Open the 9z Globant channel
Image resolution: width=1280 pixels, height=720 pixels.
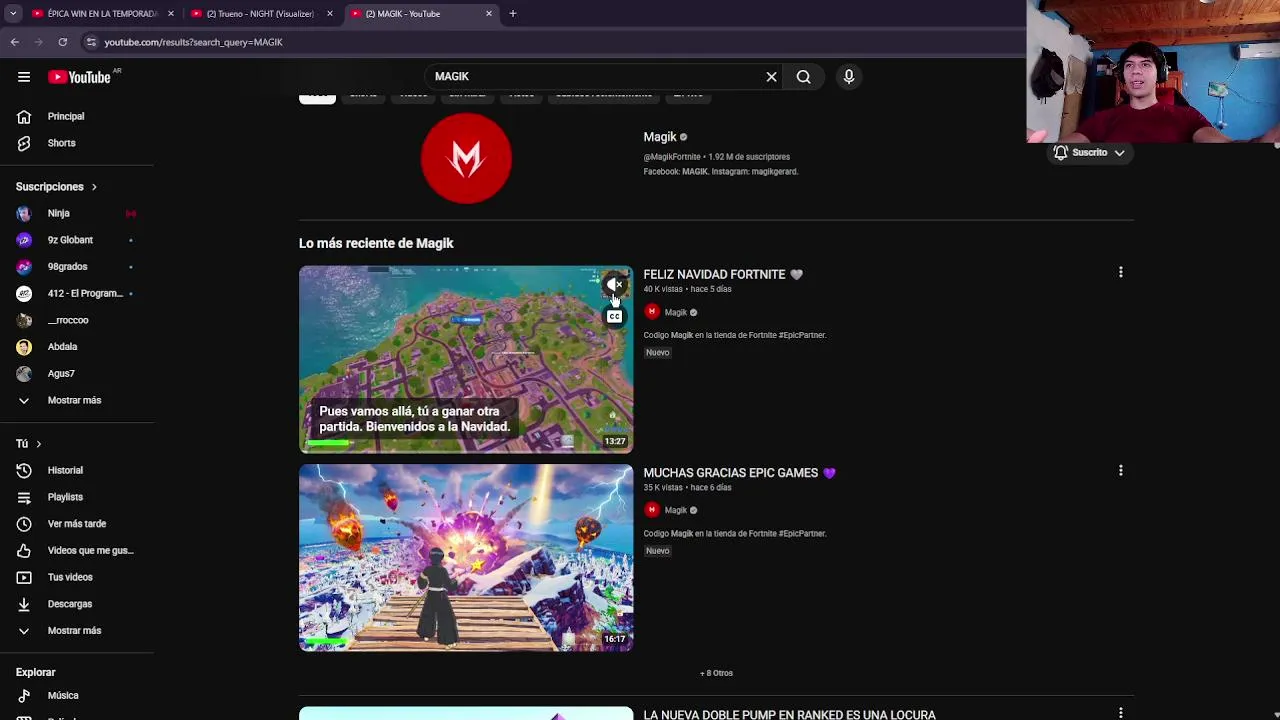tap(69, 240)
